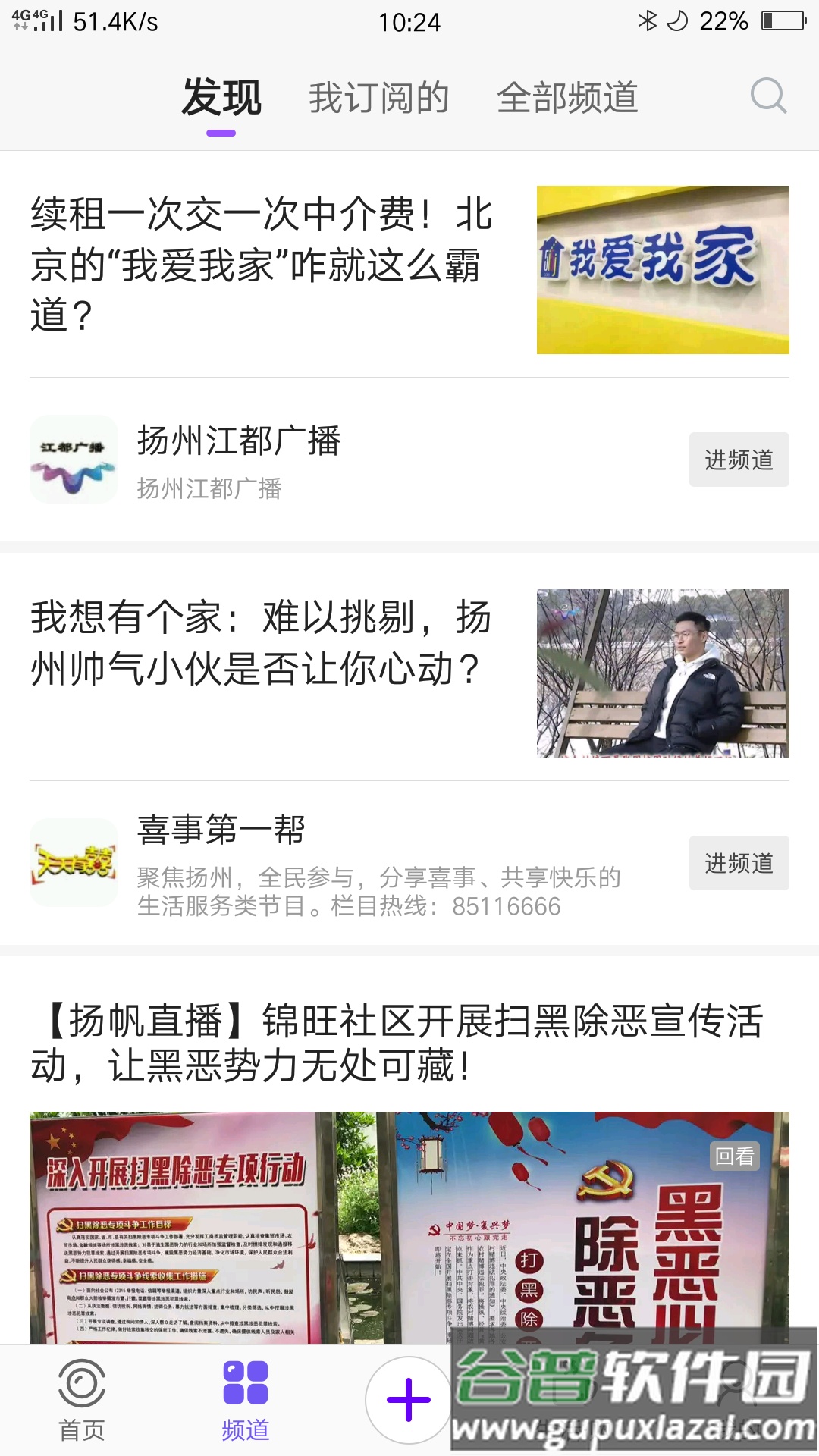
Task: Select the 频道 bottom tab
Action: (245, 1400)
